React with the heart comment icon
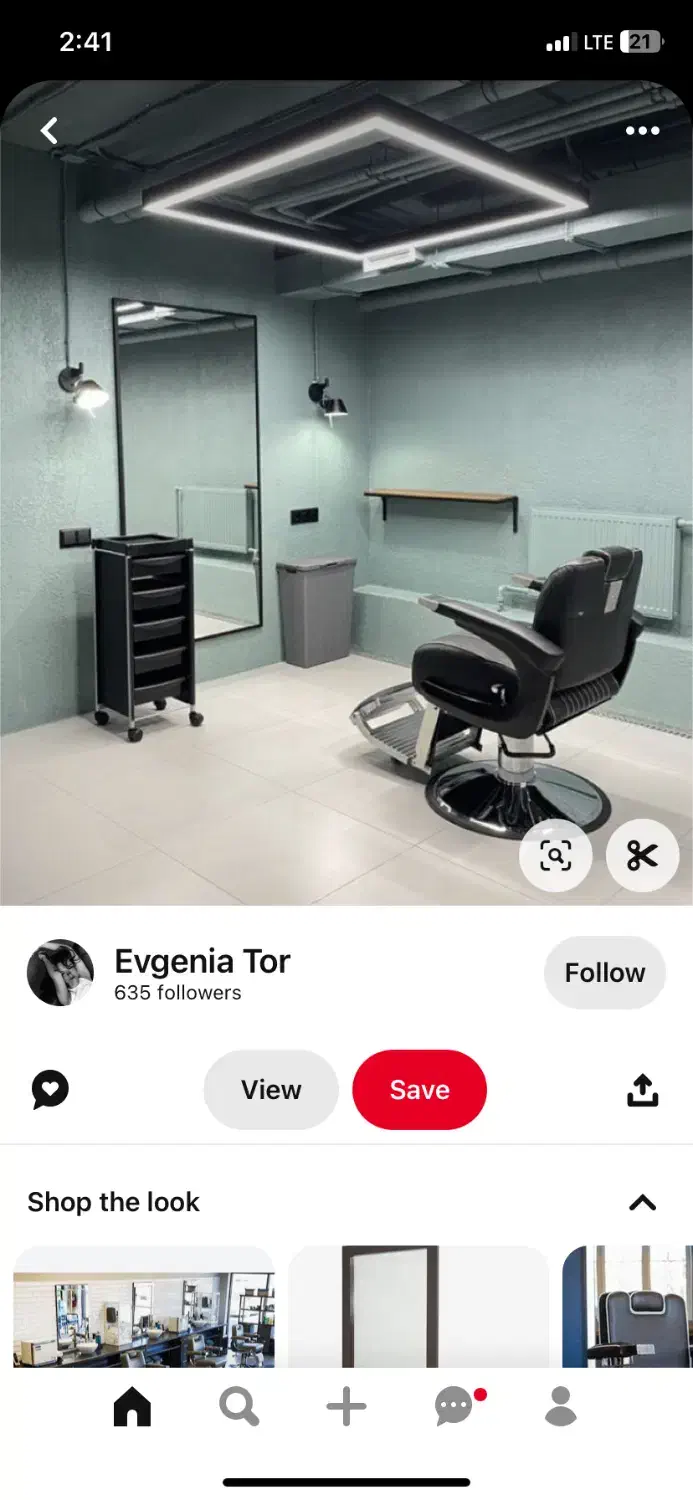The image size is (693, 1500). 50,1089
